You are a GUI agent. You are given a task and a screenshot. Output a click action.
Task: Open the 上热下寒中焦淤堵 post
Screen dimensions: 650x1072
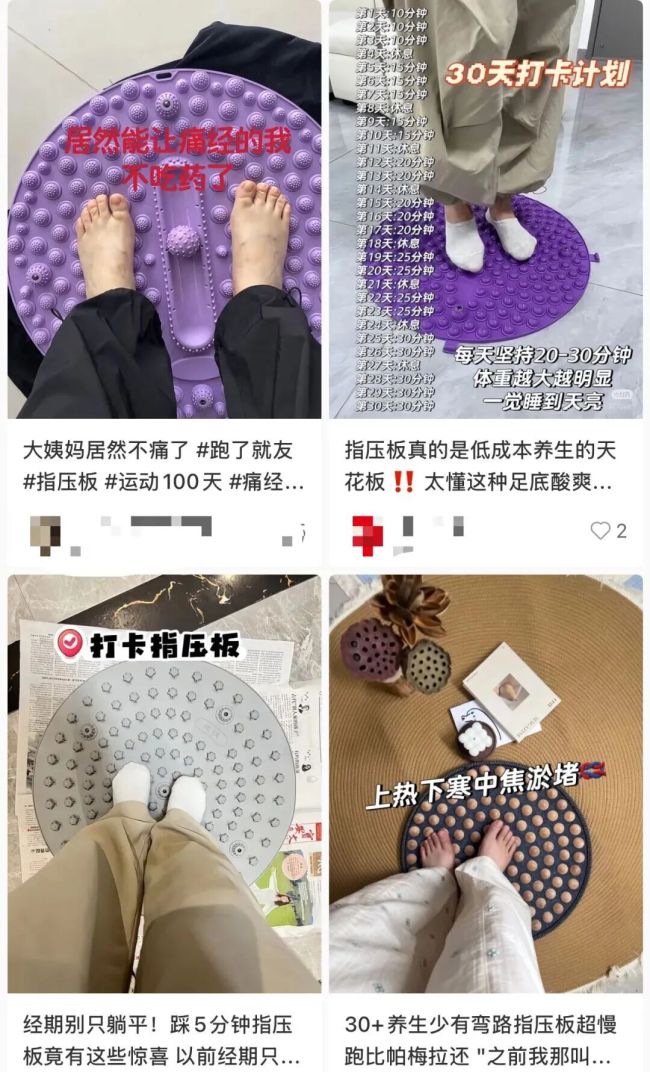point(486,785)
